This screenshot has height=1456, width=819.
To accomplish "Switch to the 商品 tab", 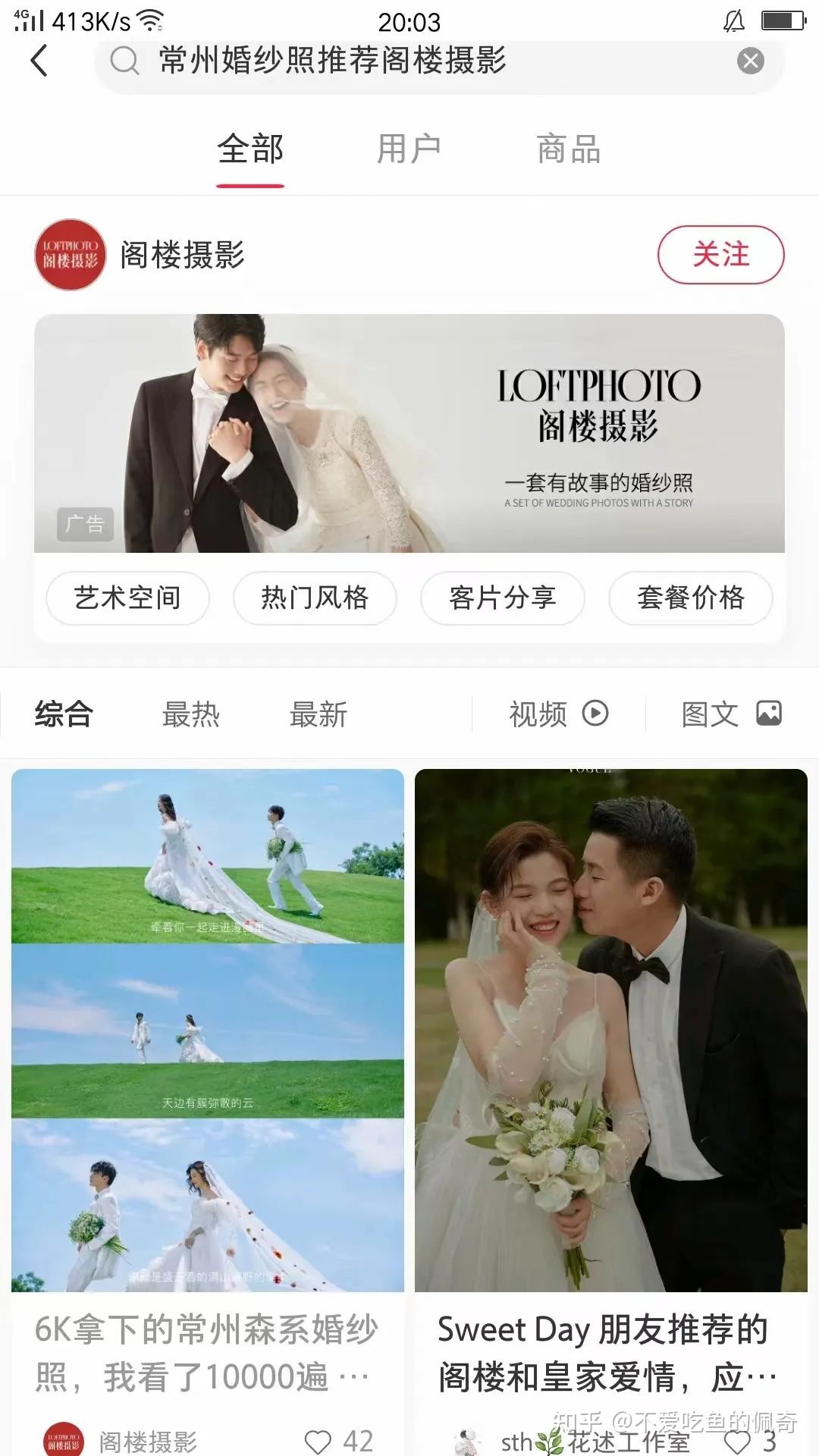I will [568, 149].
